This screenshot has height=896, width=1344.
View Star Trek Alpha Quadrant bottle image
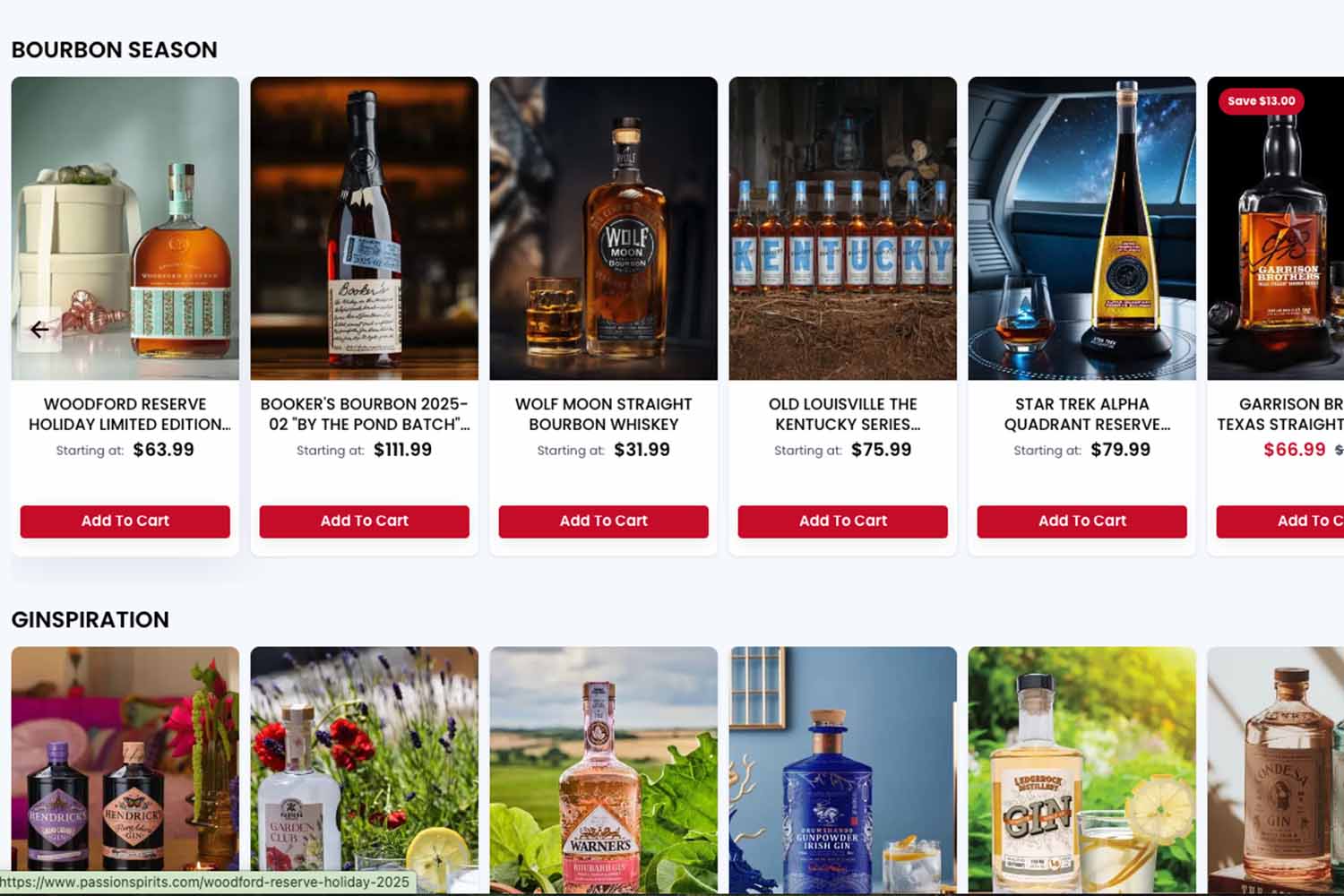coord(1081,228)
